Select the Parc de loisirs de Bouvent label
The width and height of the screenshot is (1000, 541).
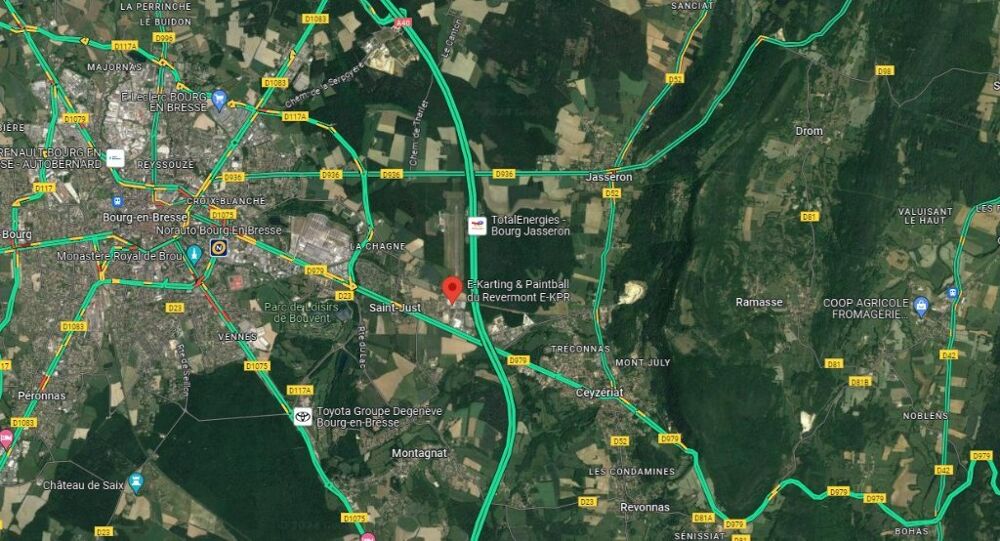296,312
